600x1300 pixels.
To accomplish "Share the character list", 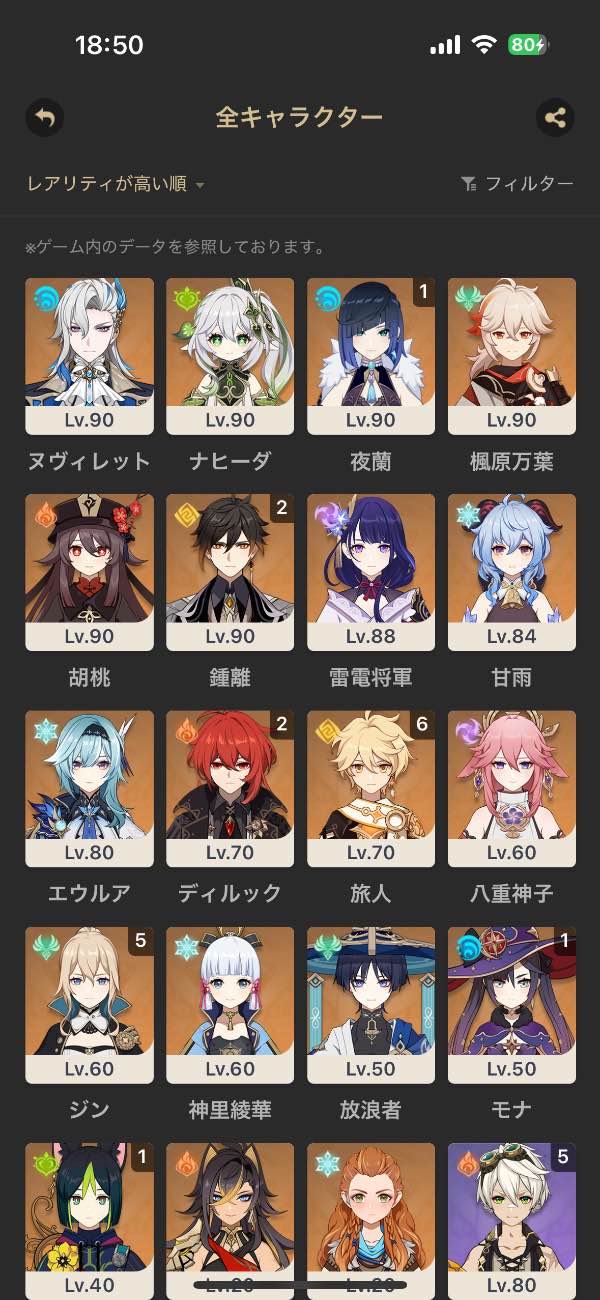I will [x=555, y=118].
